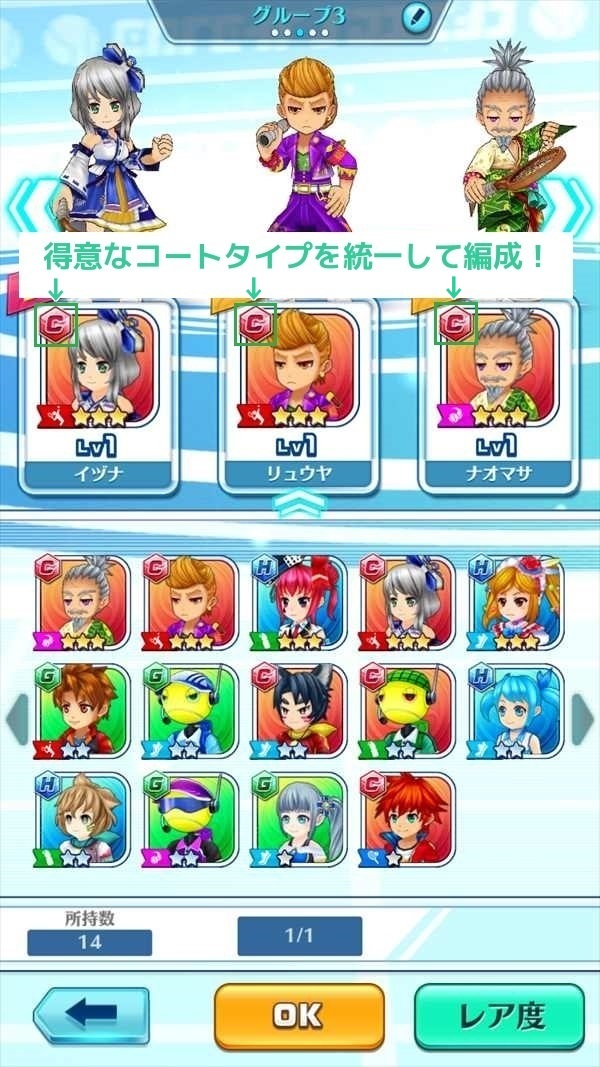Viewport: 600px width, 1067px height.
Task: Sort characters by レア度
Action: 499,1016
